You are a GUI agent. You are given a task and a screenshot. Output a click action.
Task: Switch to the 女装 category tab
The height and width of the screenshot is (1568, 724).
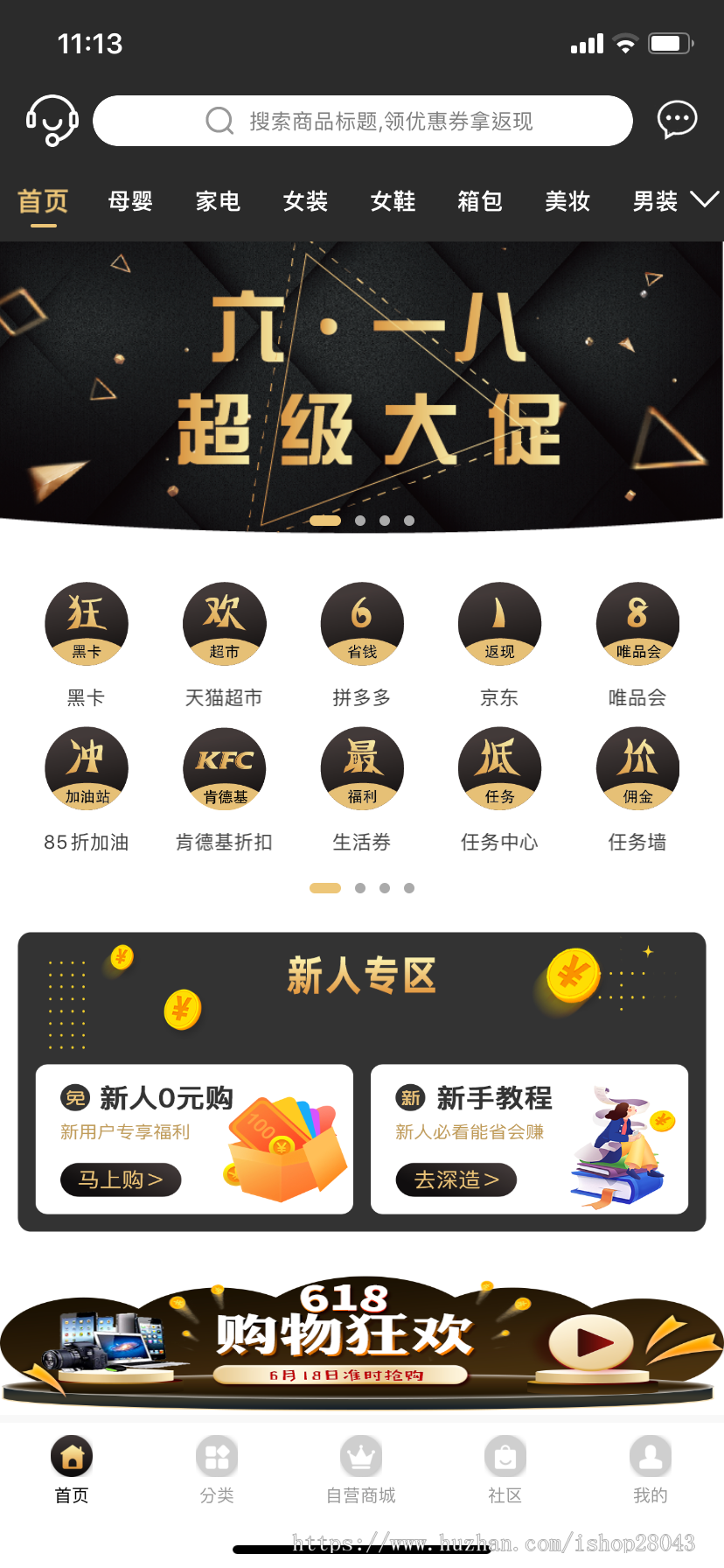coord(304,200)
